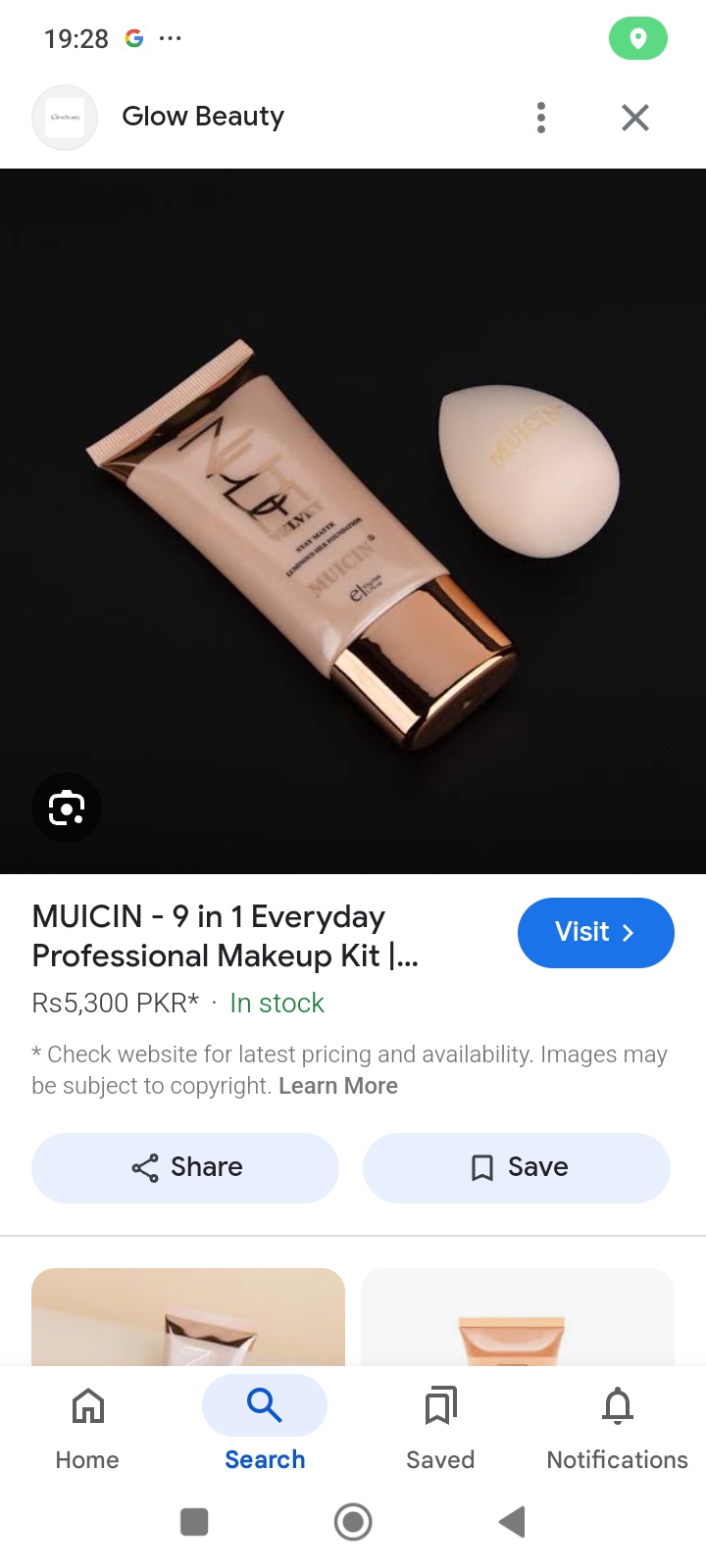
Task: Tap the system back button
Action: click(512, 1522)
